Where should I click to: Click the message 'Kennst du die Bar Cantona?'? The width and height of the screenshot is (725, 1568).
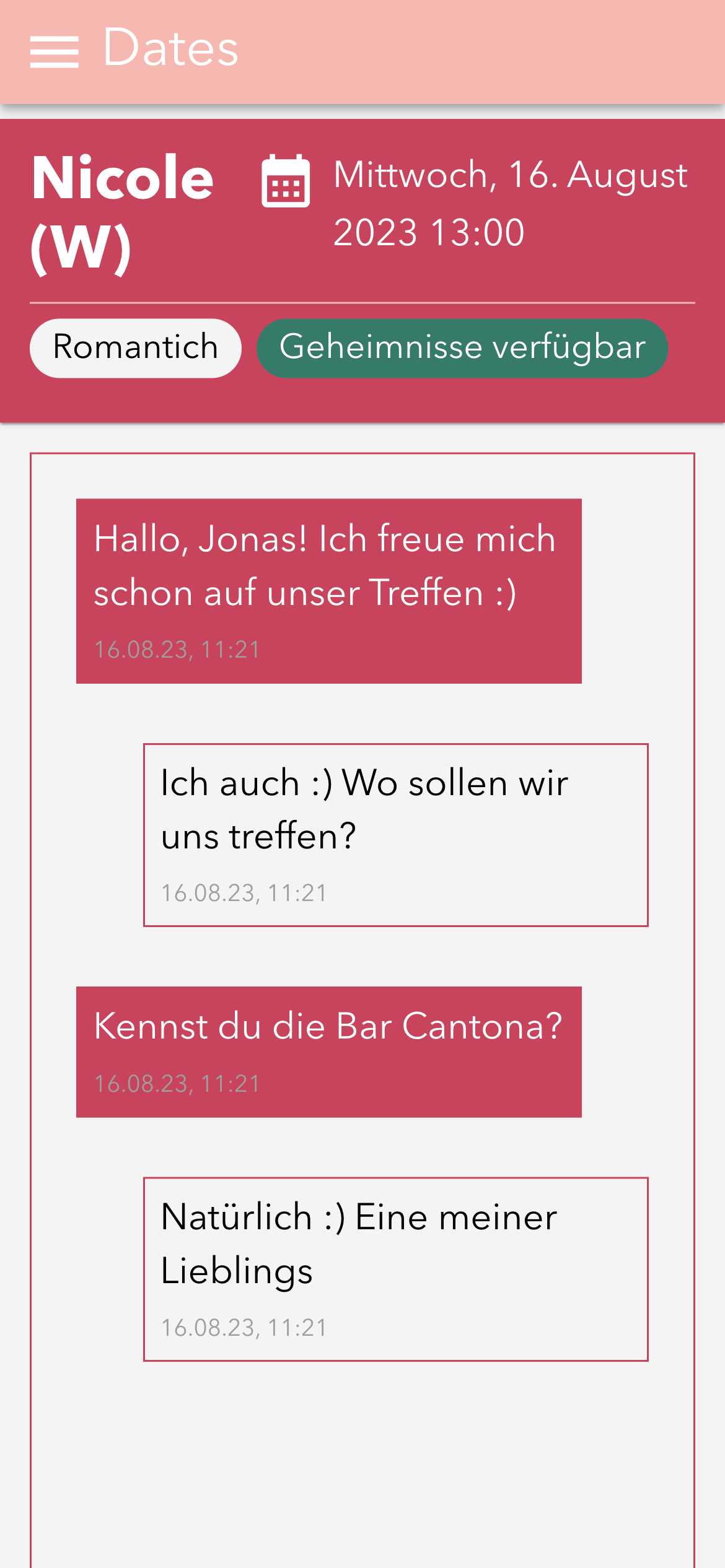click(x=328, y=1053)
